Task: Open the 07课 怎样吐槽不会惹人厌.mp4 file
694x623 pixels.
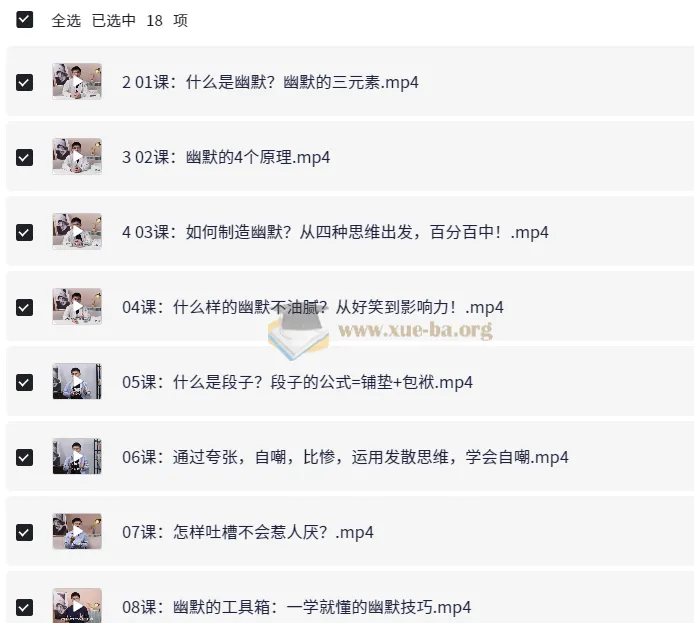Action: [x=248, y=532]
